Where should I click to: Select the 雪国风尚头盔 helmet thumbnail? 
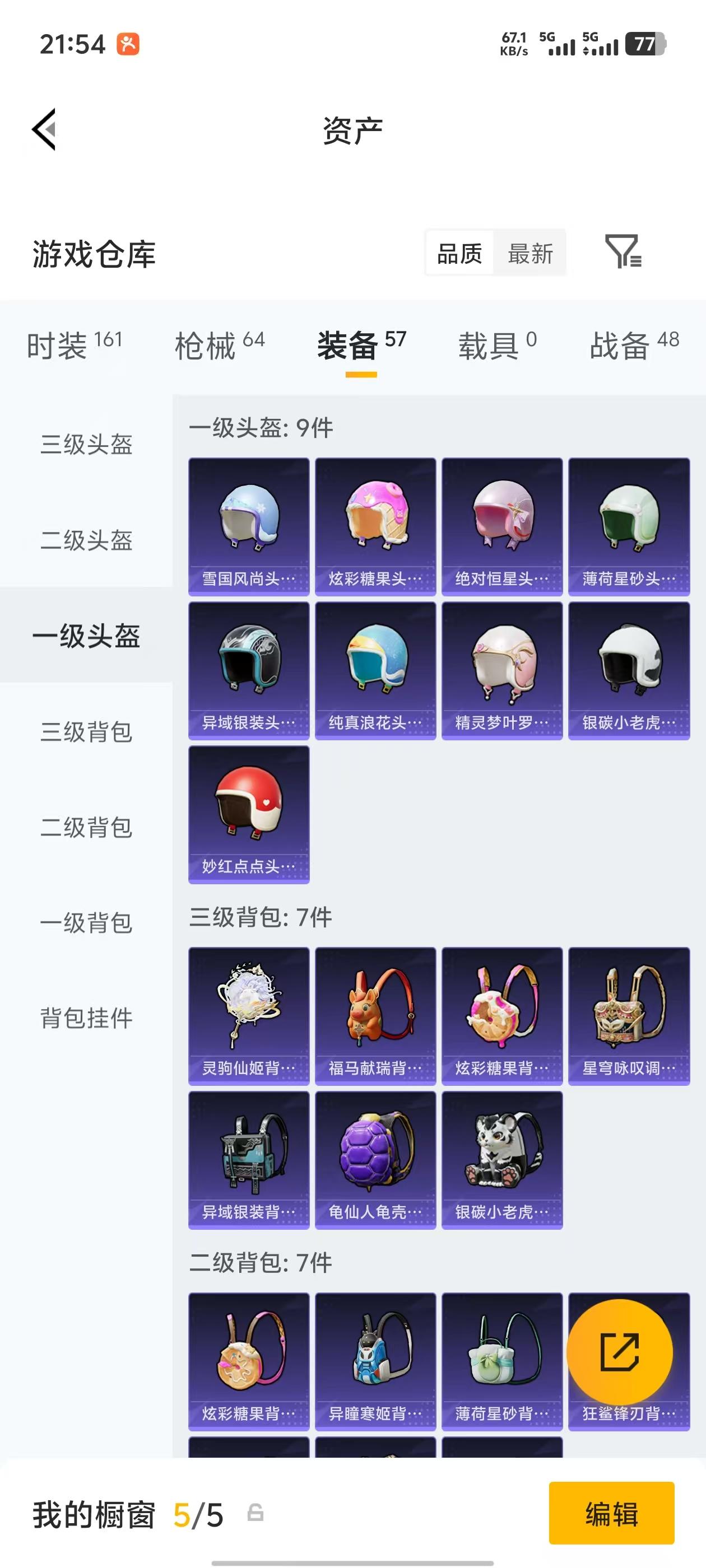click(x=249, y=525)
